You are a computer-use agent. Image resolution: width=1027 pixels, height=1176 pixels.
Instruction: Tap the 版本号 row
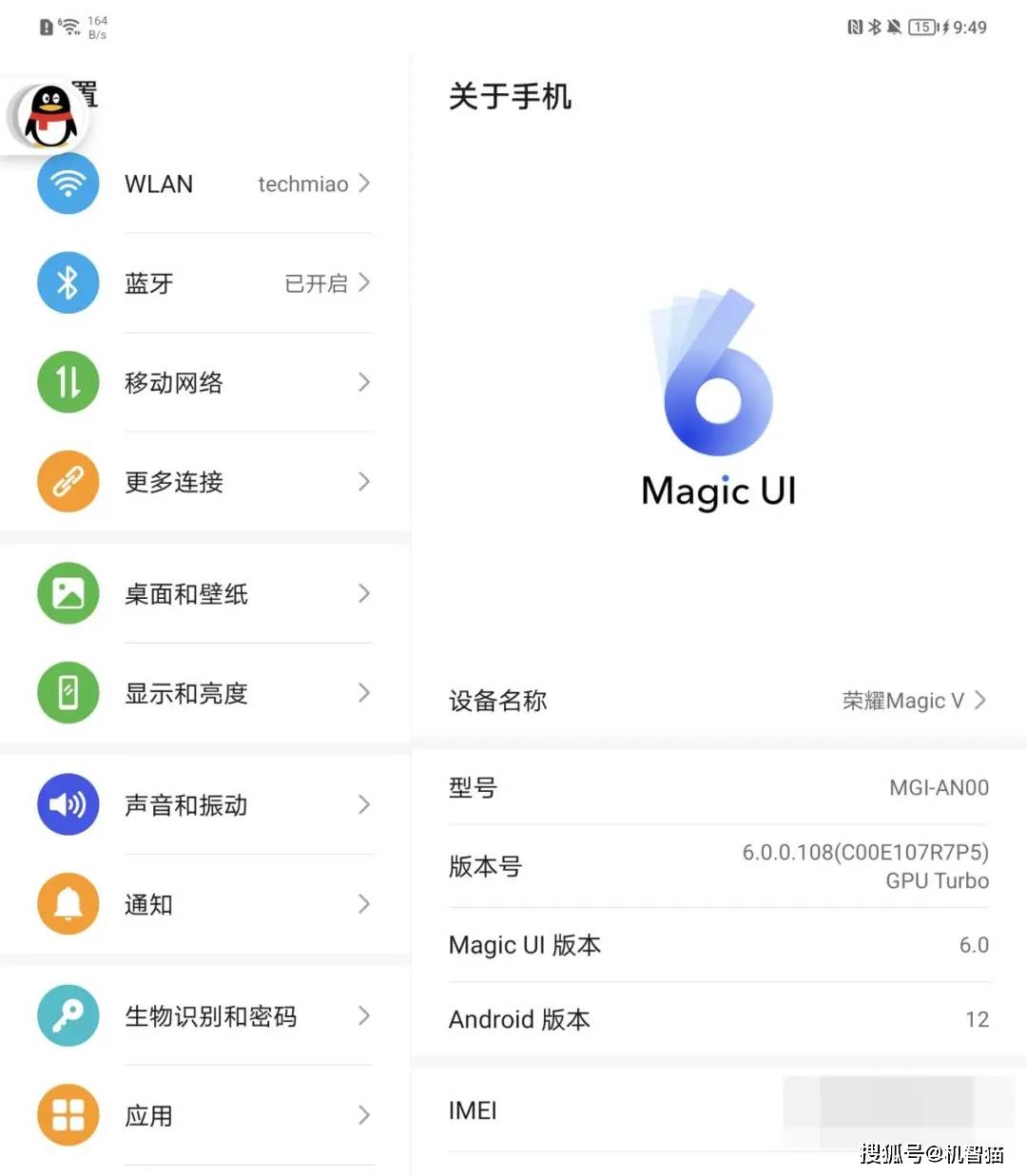coord(718,866)
